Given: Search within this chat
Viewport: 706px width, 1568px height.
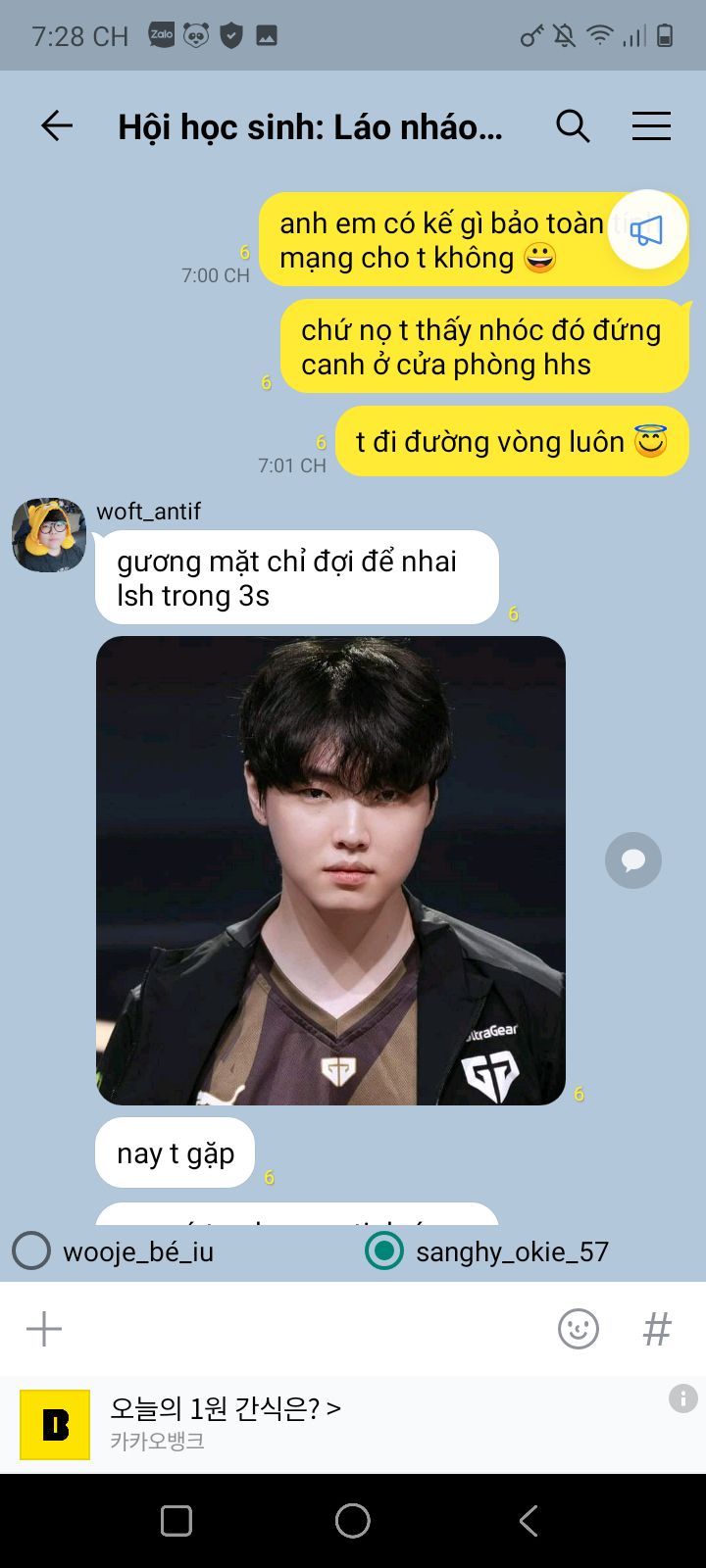Looking at the screenshot, I should tap(573, 125).
